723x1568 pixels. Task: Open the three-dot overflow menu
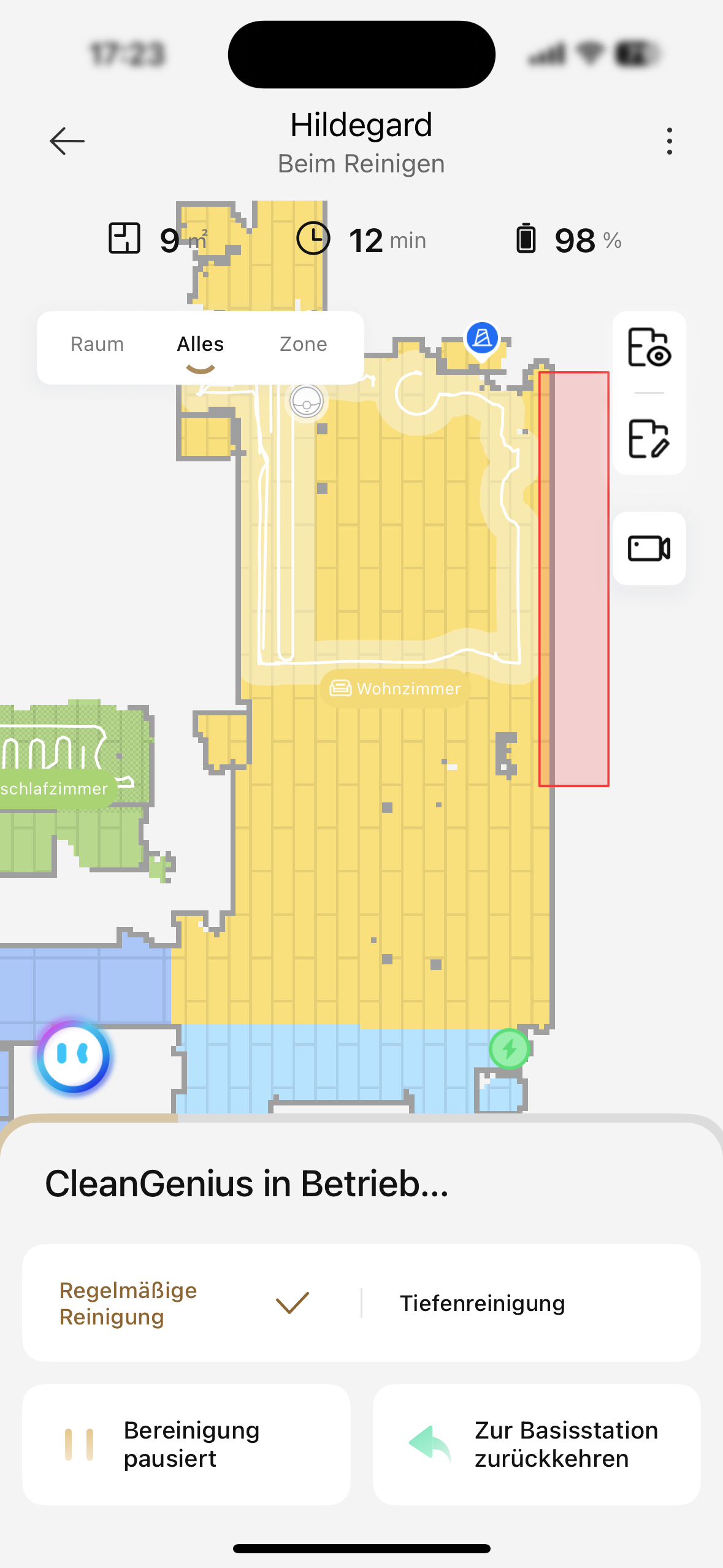click(x=669, y=141)
